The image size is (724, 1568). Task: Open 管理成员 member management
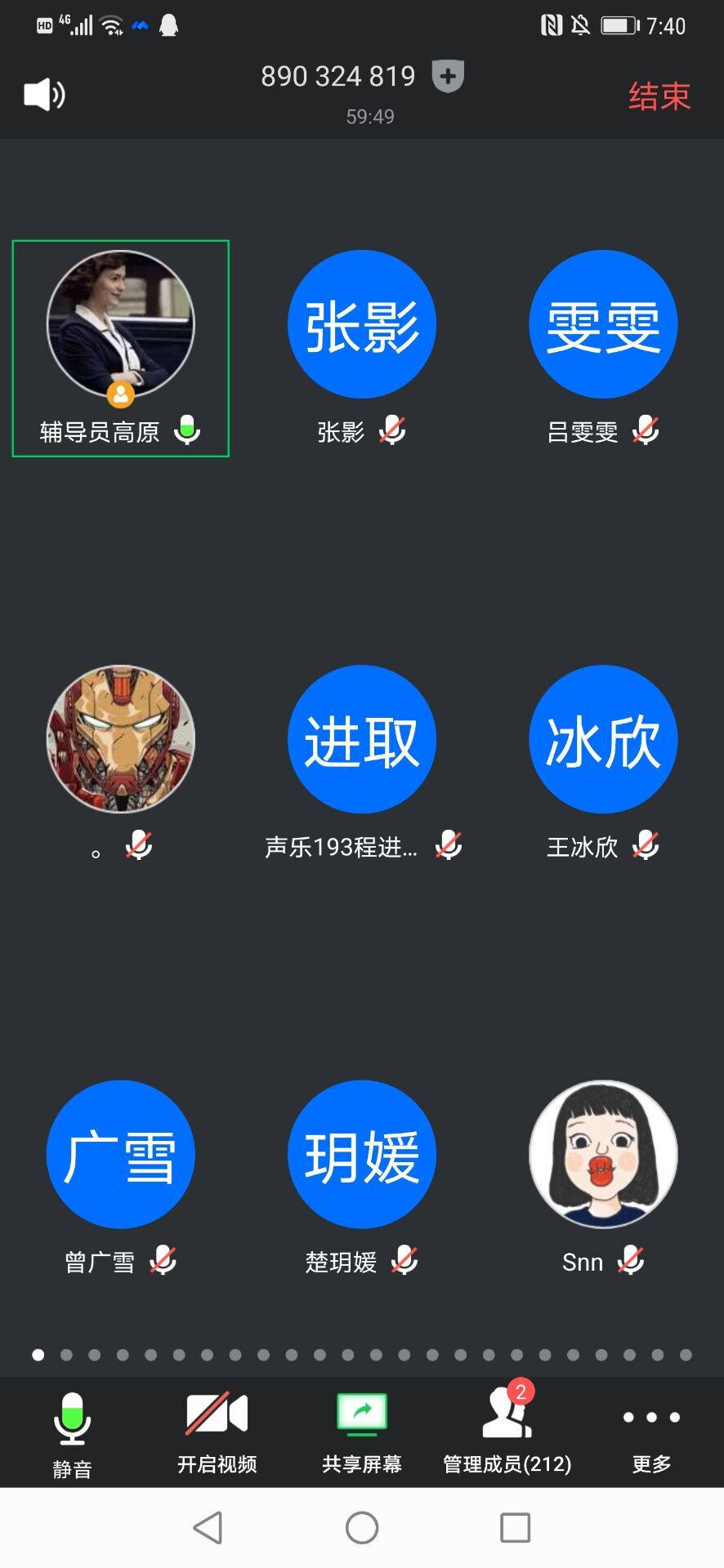pos(507,1433)
